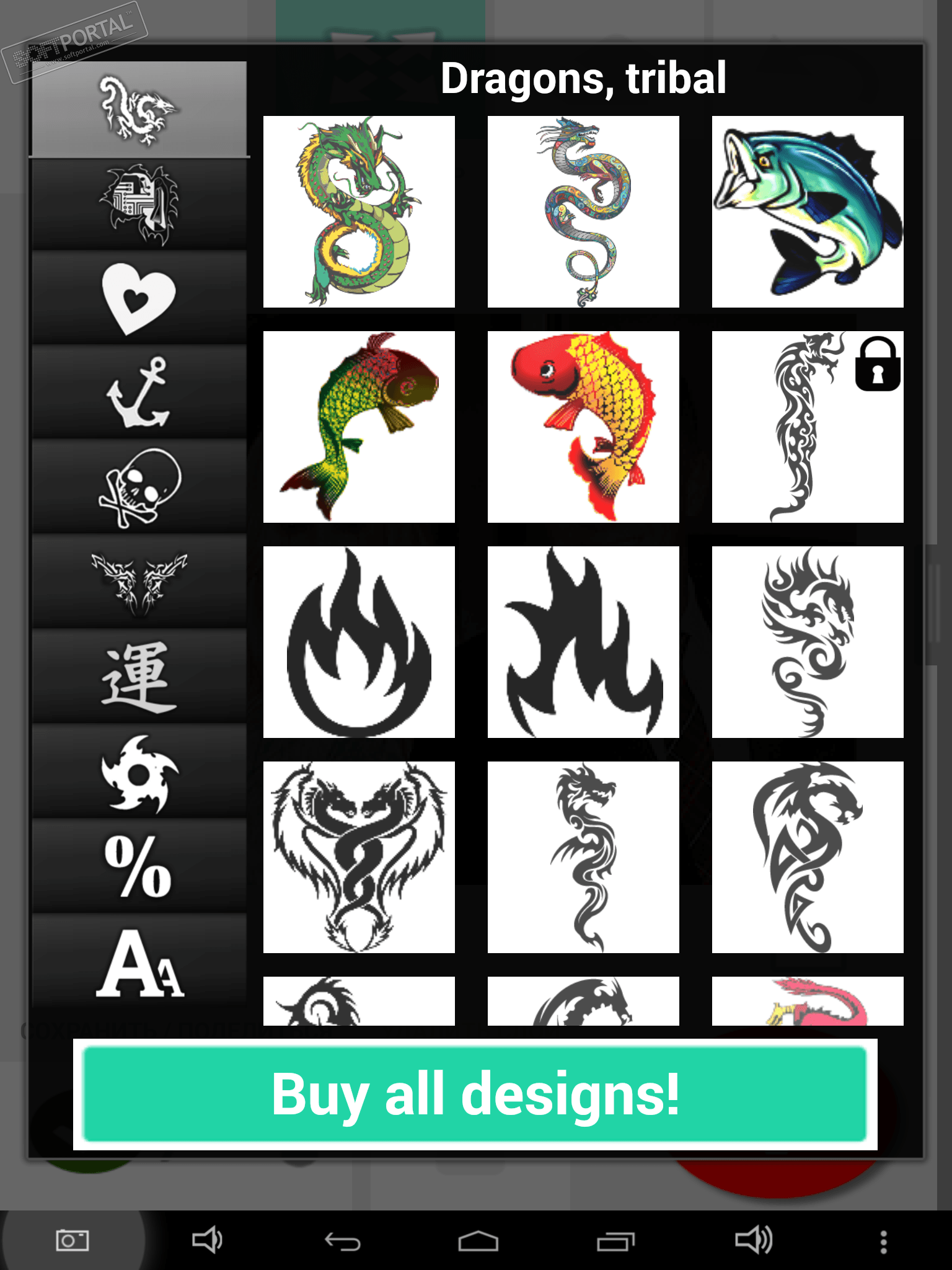Select the percent symbols category

pyautogui.click(x=139, y=866)
